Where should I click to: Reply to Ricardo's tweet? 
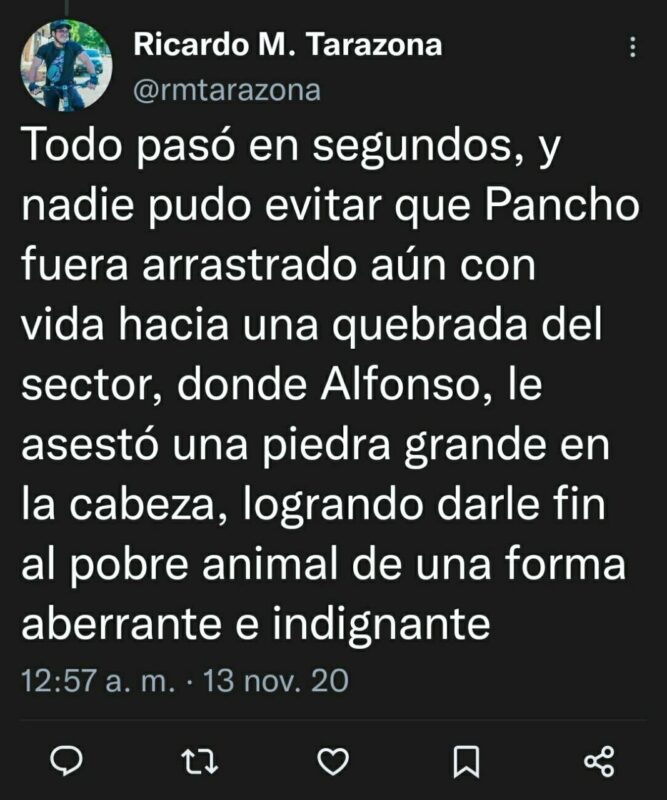pyautogui.click(x=66, y=761)
